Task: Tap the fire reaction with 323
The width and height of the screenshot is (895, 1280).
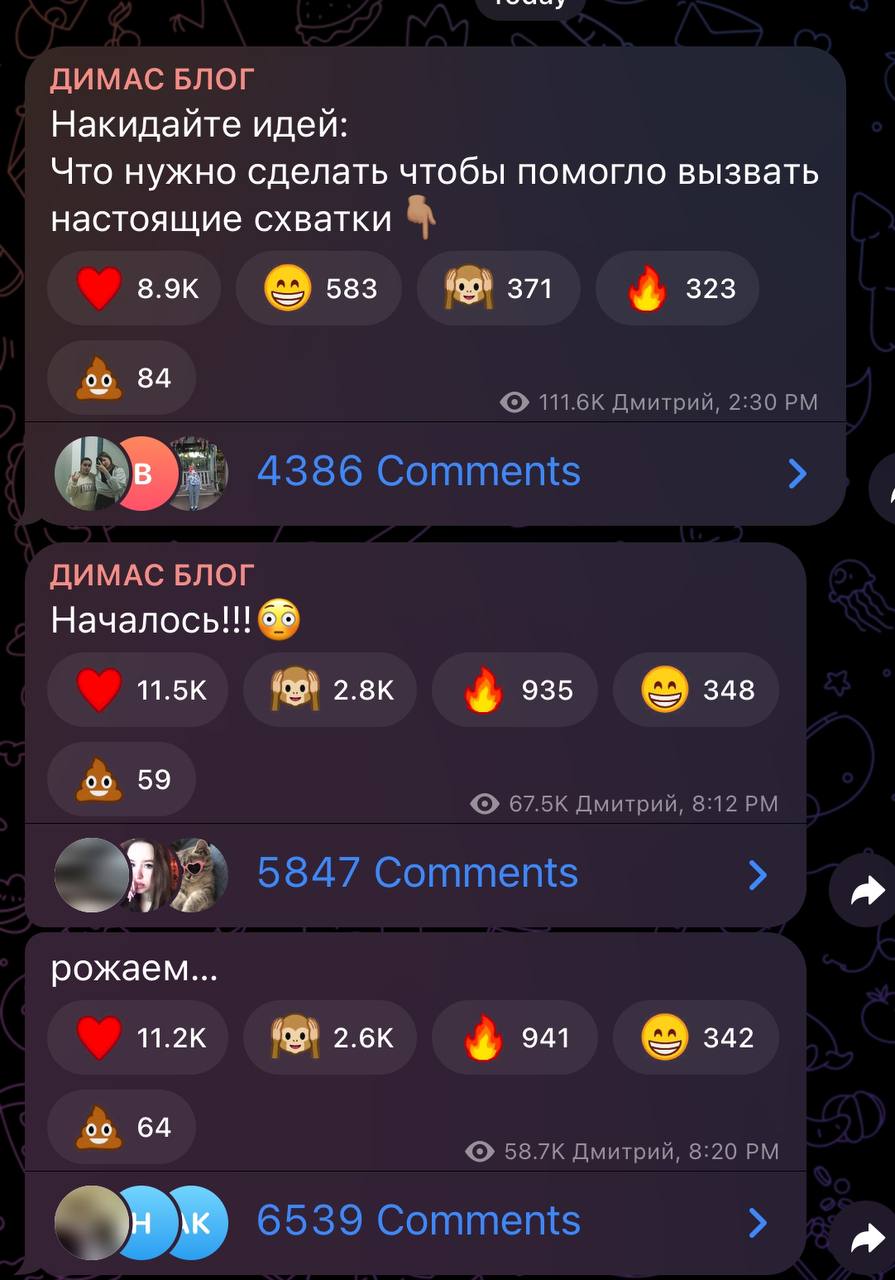Action: point(677,289)
